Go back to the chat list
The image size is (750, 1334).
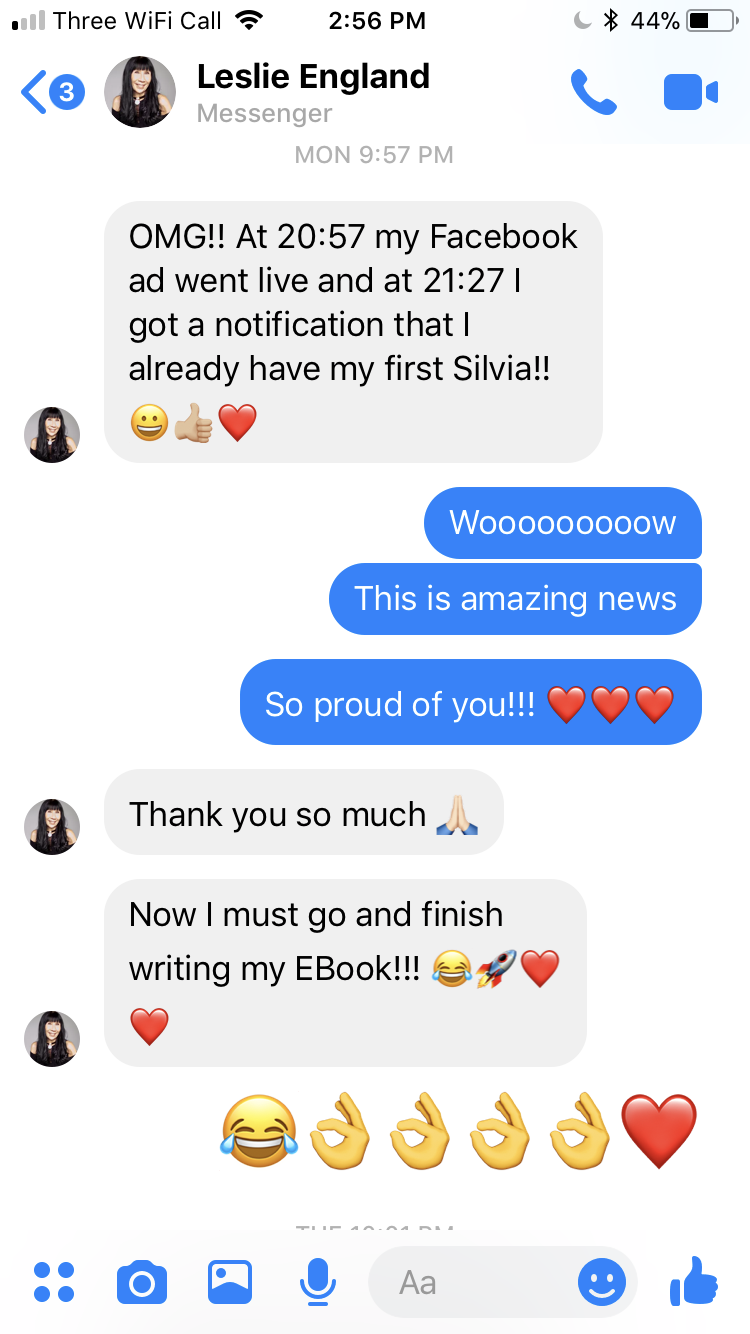coord(50,93)
